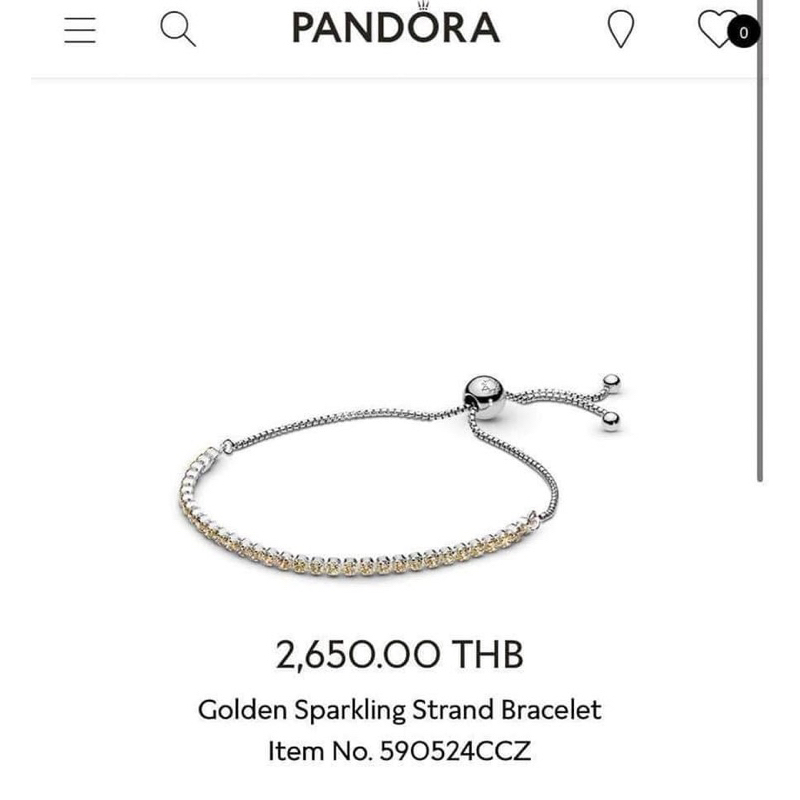Open the hamburger navigation menu
This screenshot has width=800, height=800.
click(x=80, y=30)
